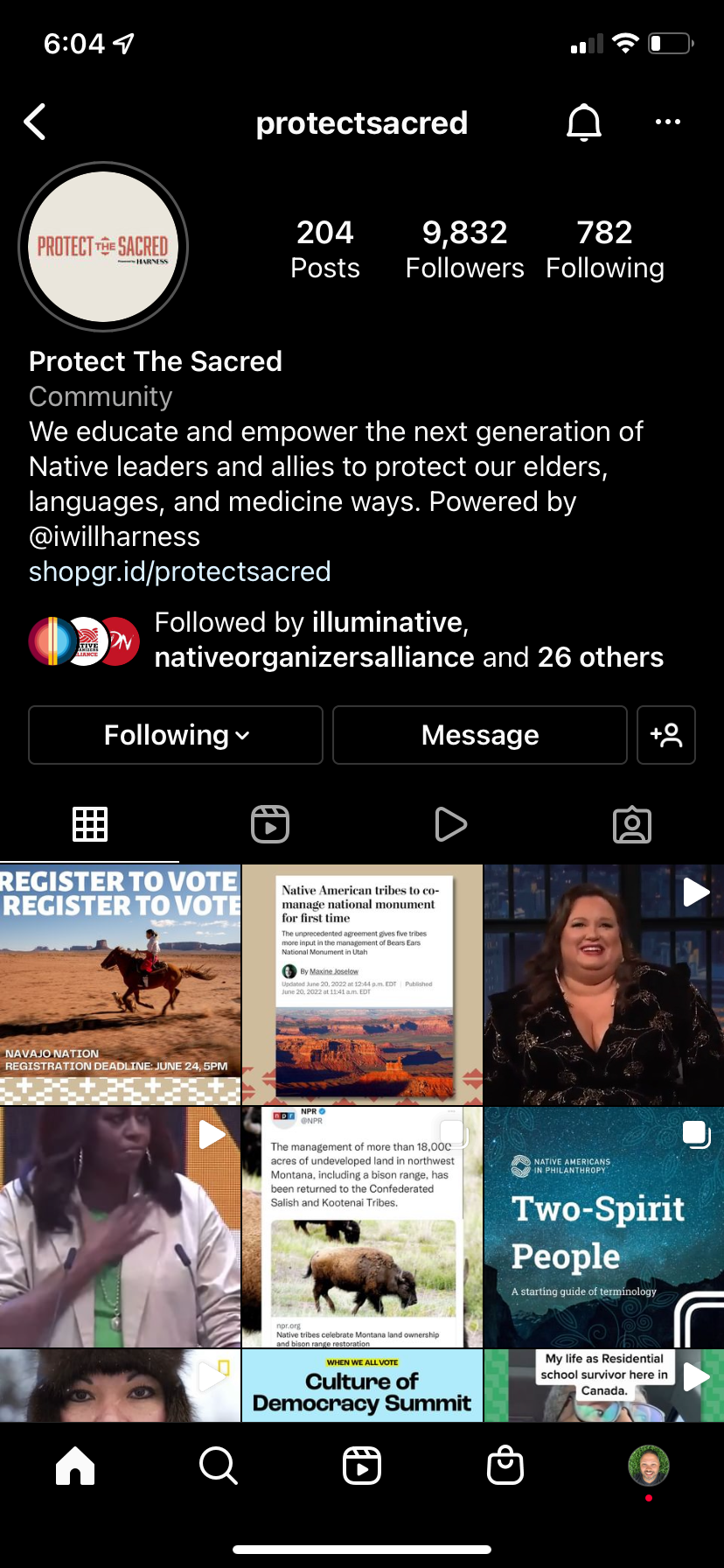
Task: Go back using the top-left arrow
Action: point(35,122)
